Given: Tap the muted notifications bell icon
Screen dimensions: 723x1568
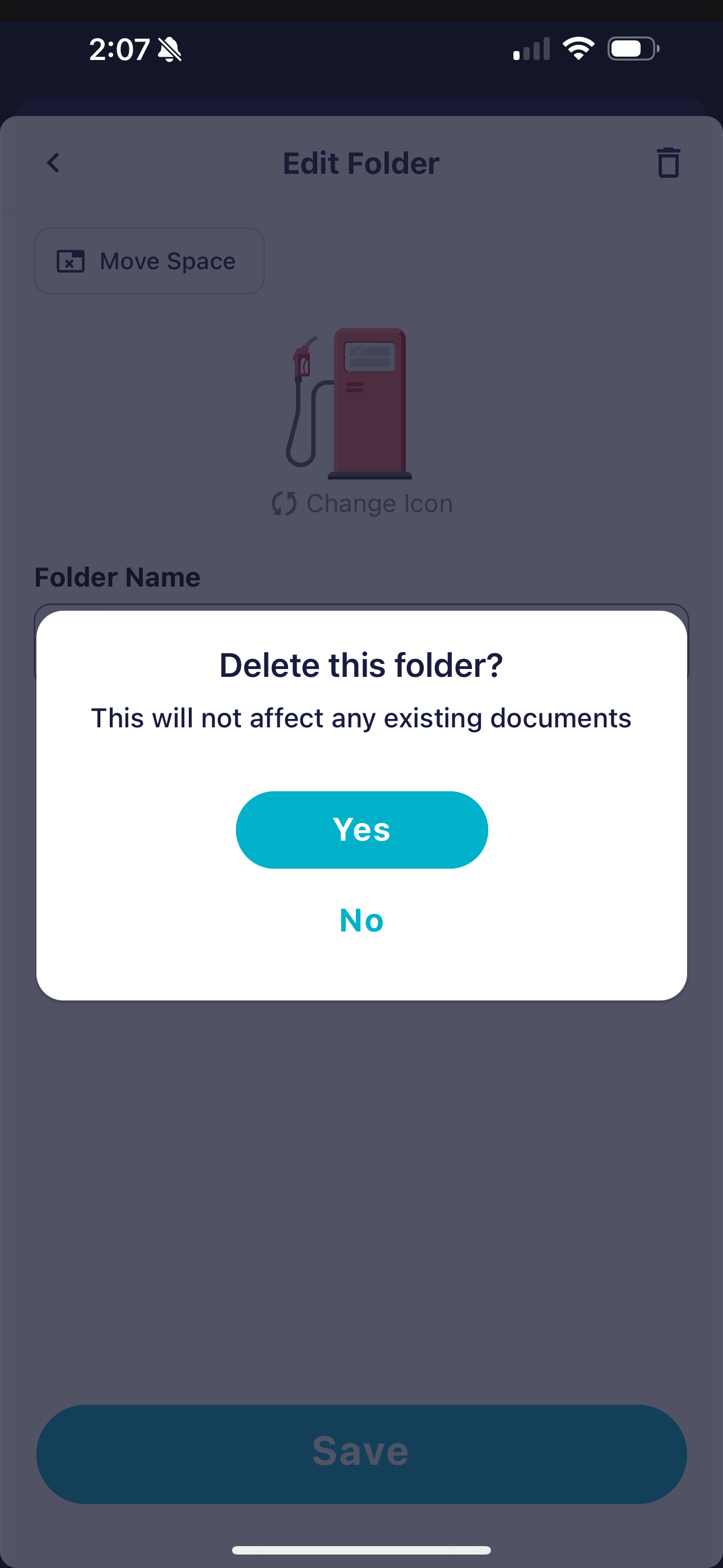Looking at the screenshot, I should (169, 49).
